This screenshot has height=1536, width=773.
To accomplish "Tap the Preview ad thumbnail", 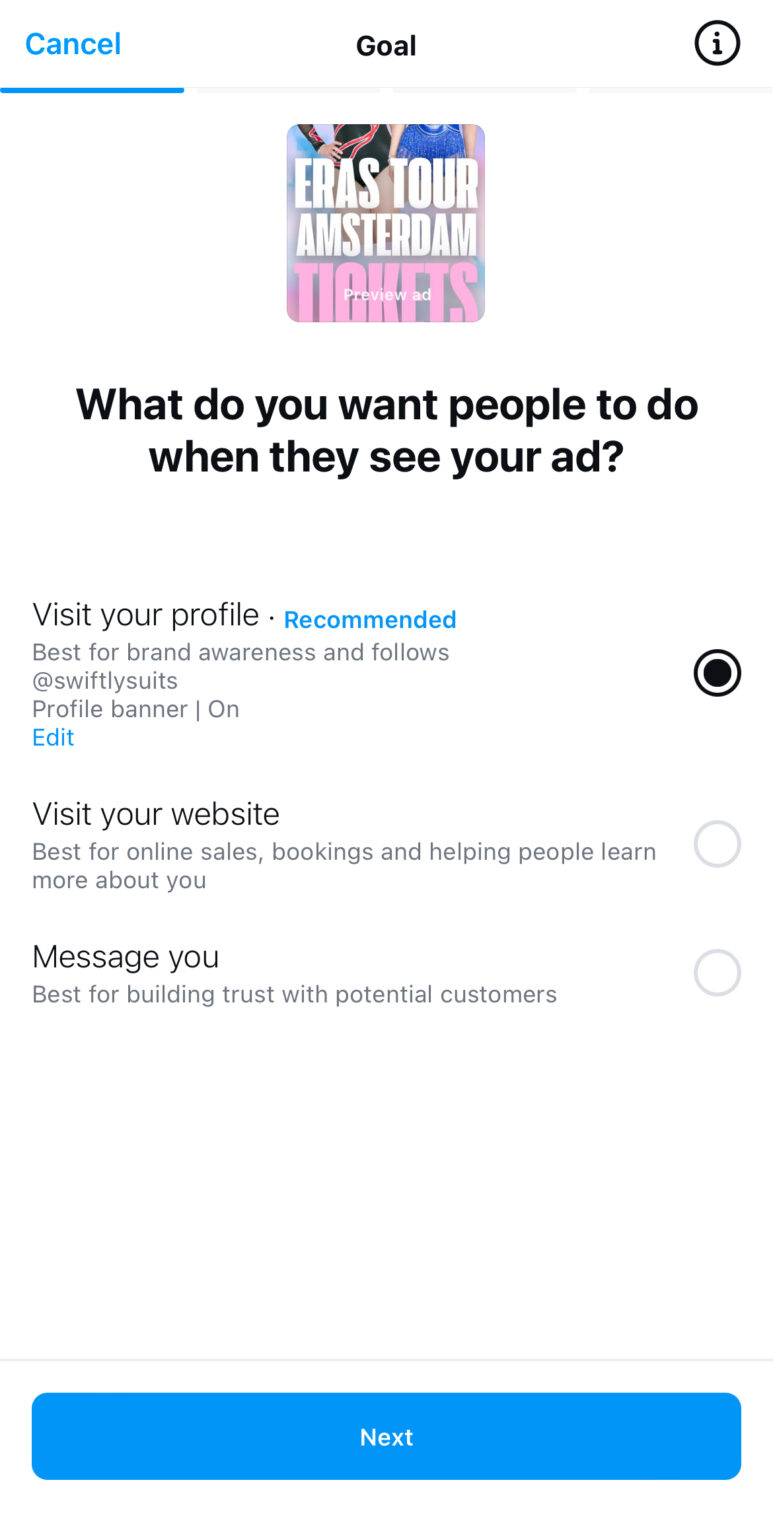I will (386, 295).
